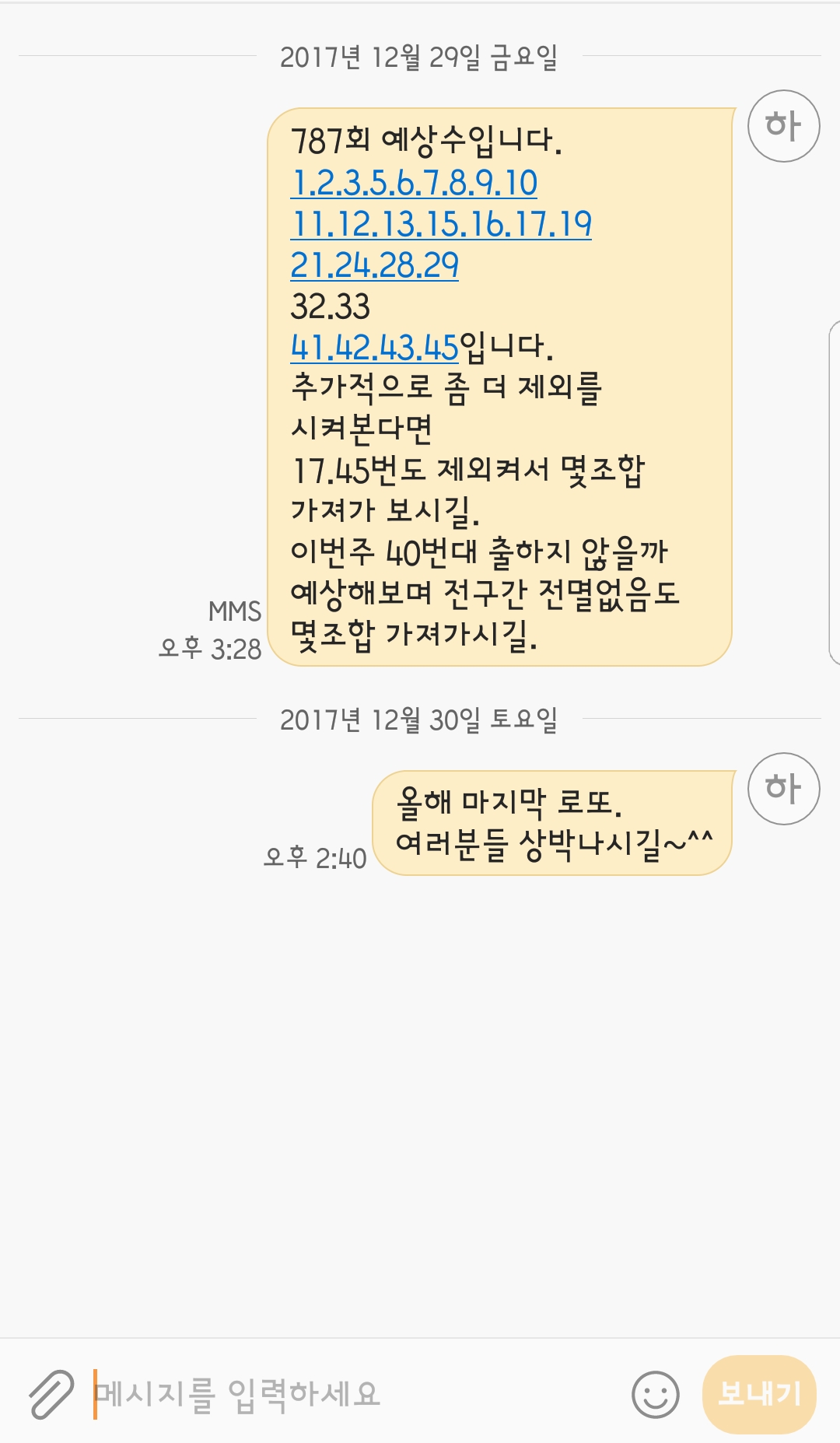Tap the paperclip attach icon

click(x=51, y=1394)
